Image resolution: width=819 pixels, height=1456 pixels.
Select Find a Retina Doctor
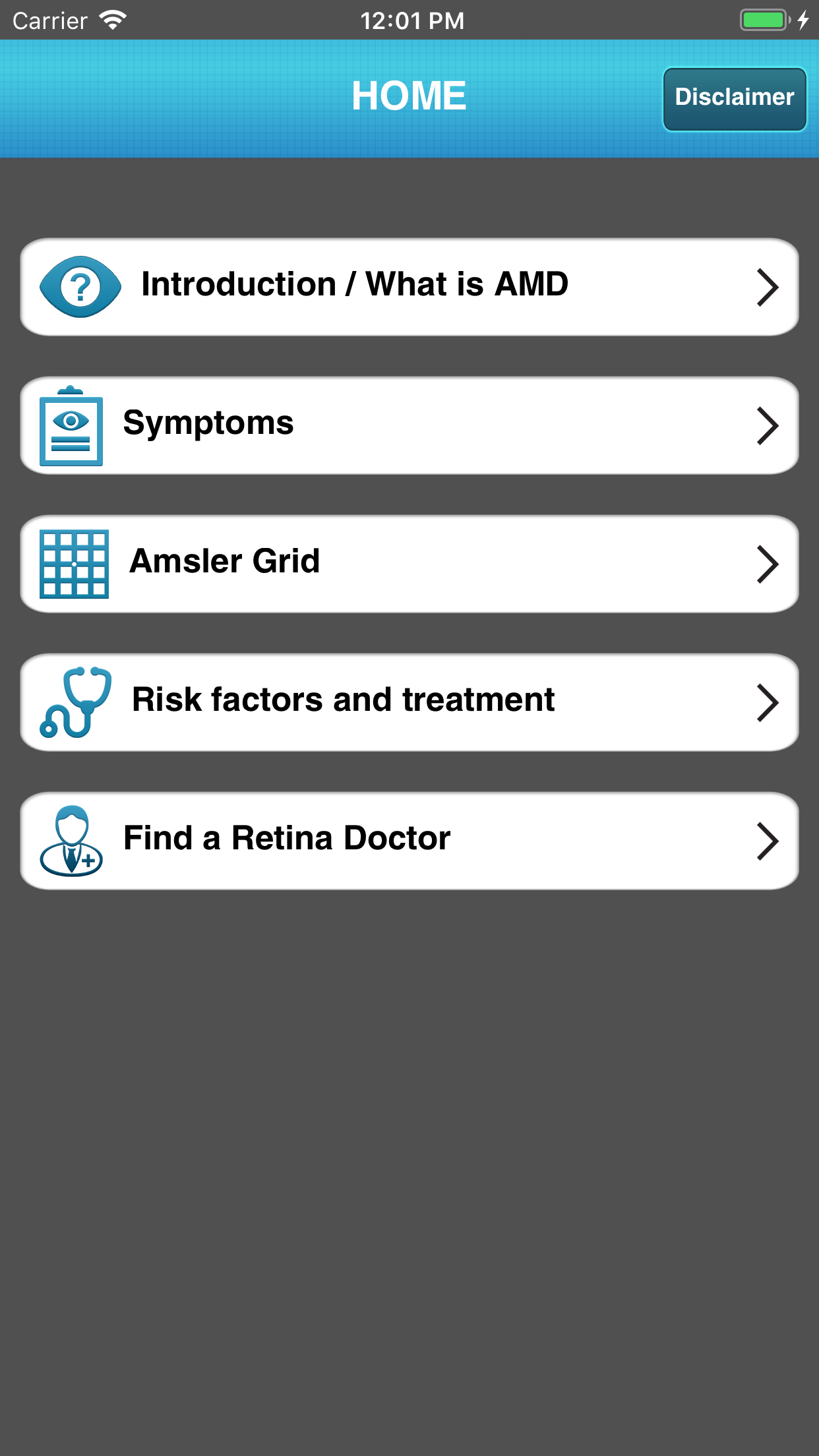[409, 841]
